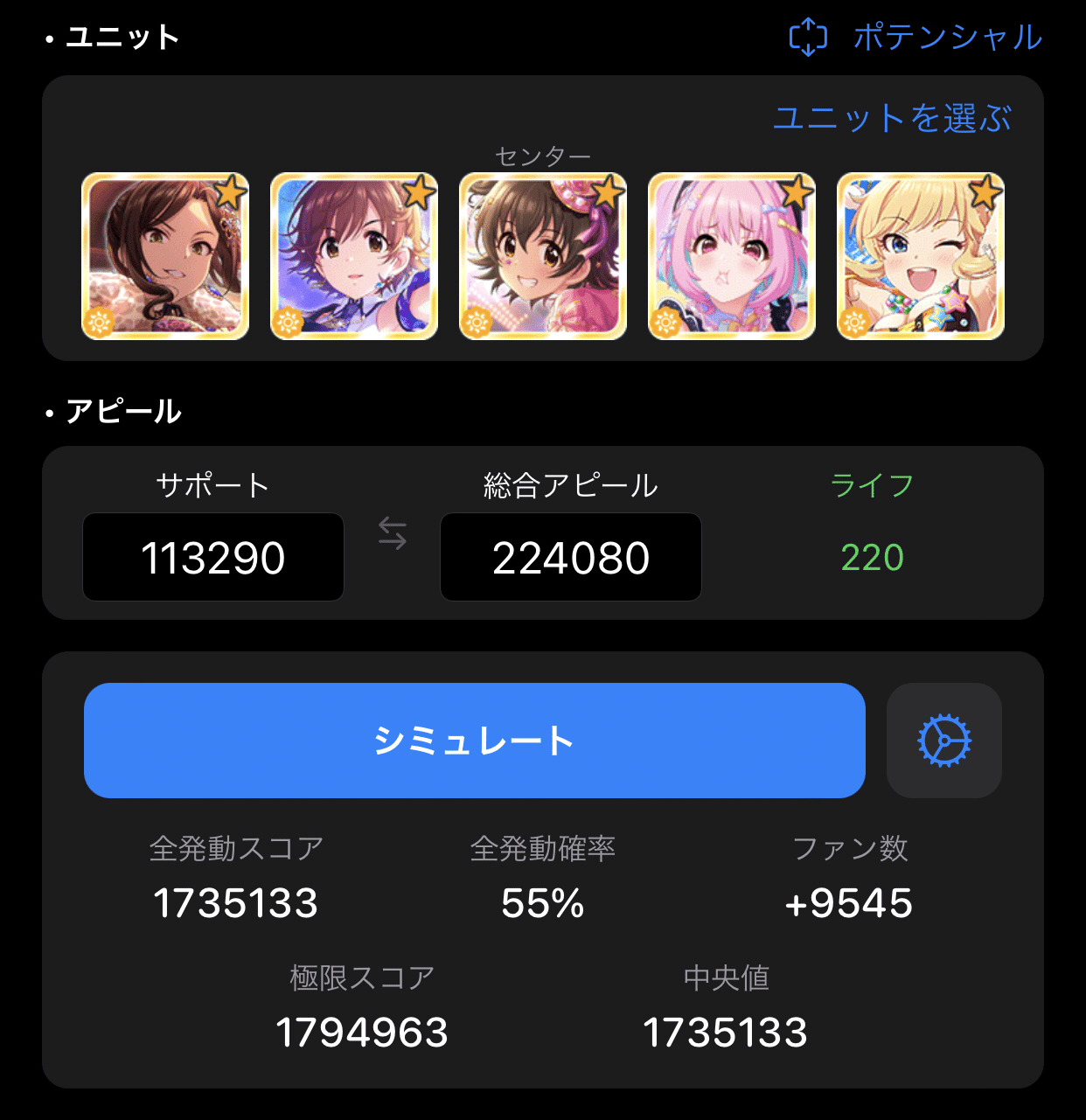The width and height of the screenshot is (1086, 1120).
Task: Click the green ライフ value 220
Action: [x=872, y=557]
